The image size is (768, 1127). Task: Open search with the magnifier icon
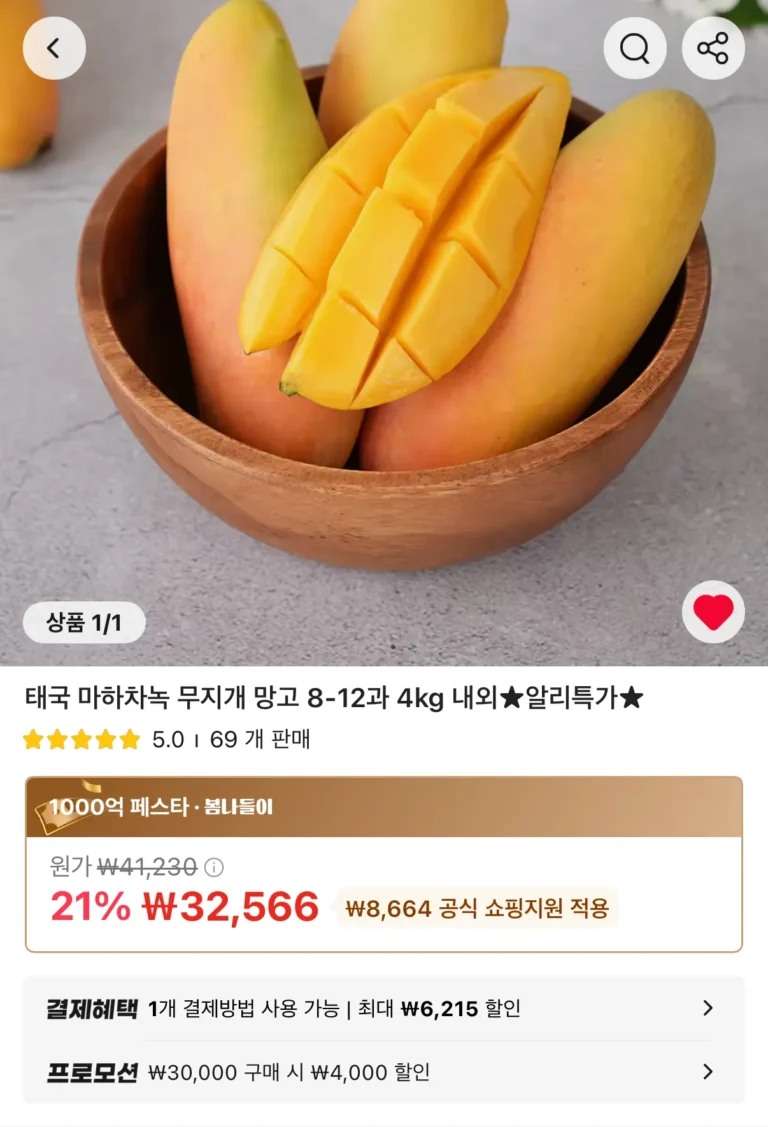[635, 48]
